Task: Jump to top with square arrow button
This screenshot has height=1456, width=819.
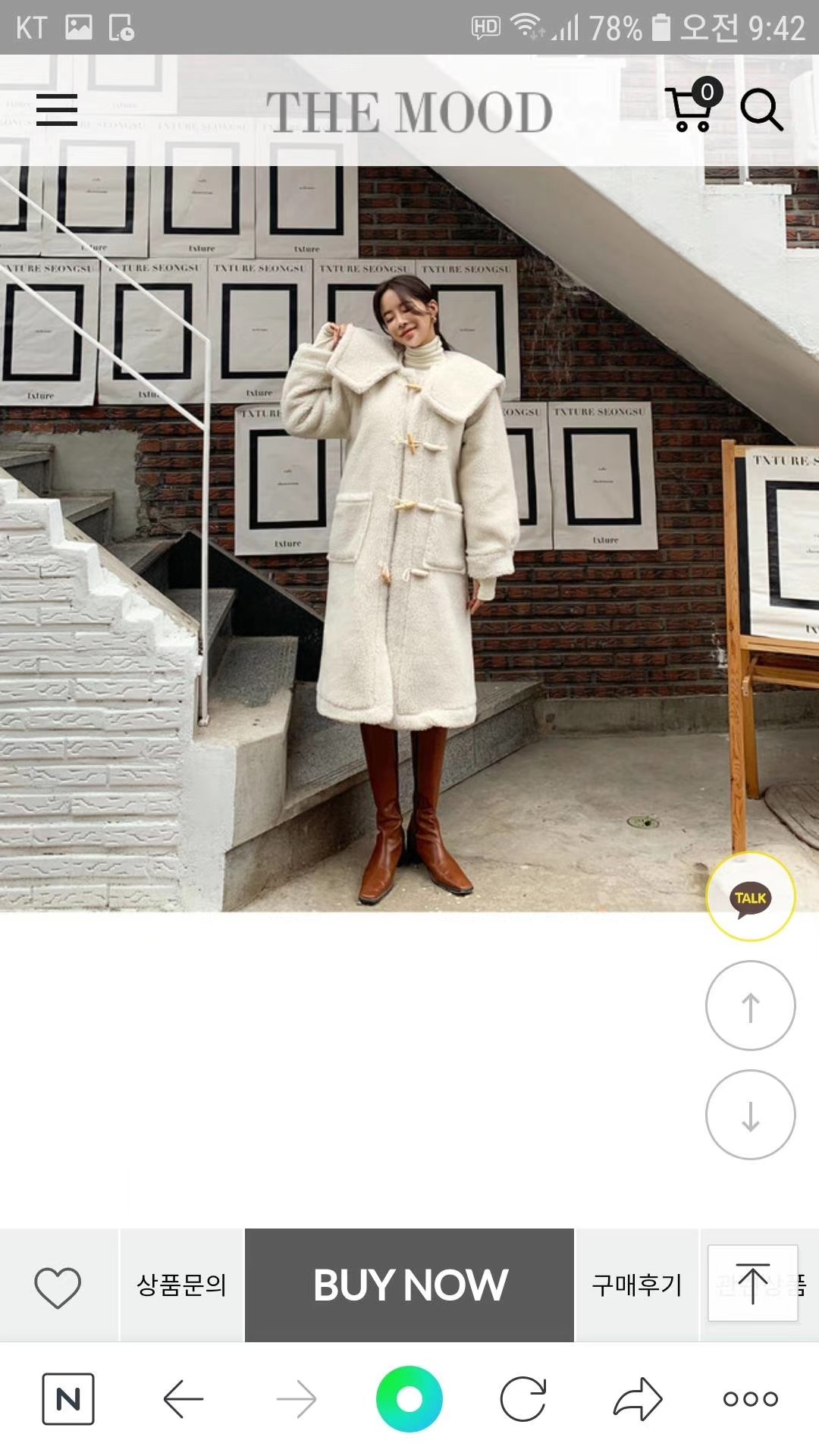Action: (x=752, y=1283)
